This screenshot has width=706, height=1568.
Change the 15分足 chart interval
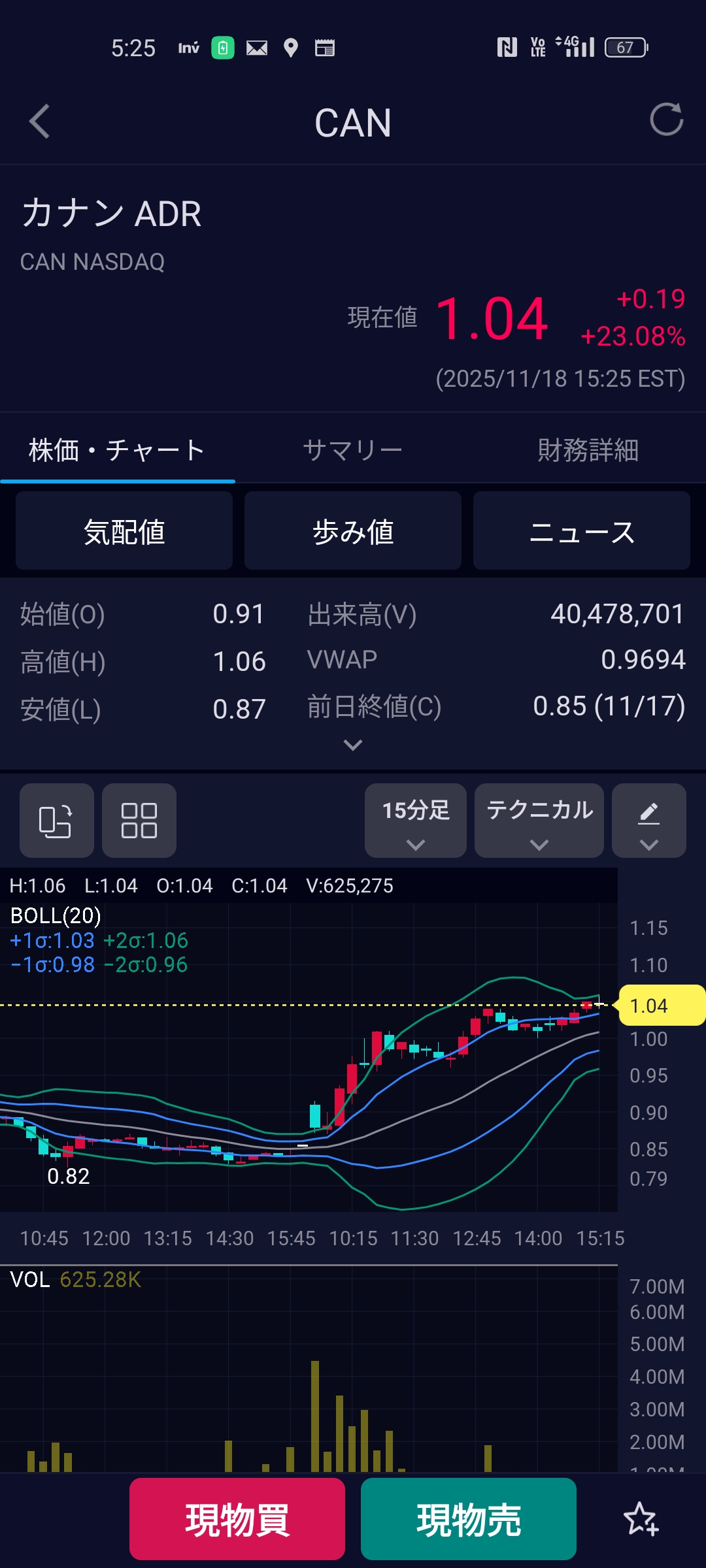[416, 821]
